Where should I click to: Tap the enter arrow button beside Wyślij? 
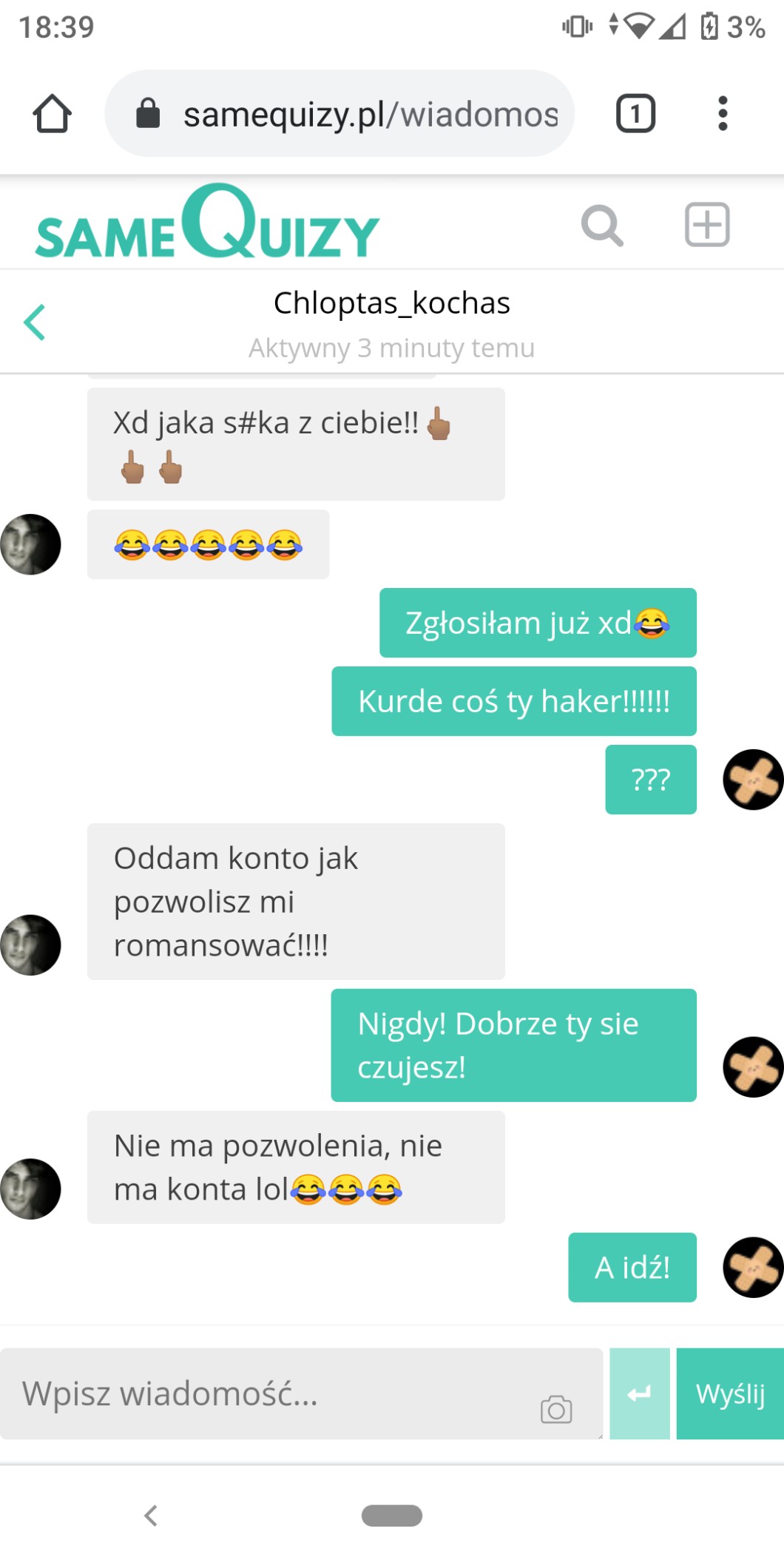tap(640, 1393)
